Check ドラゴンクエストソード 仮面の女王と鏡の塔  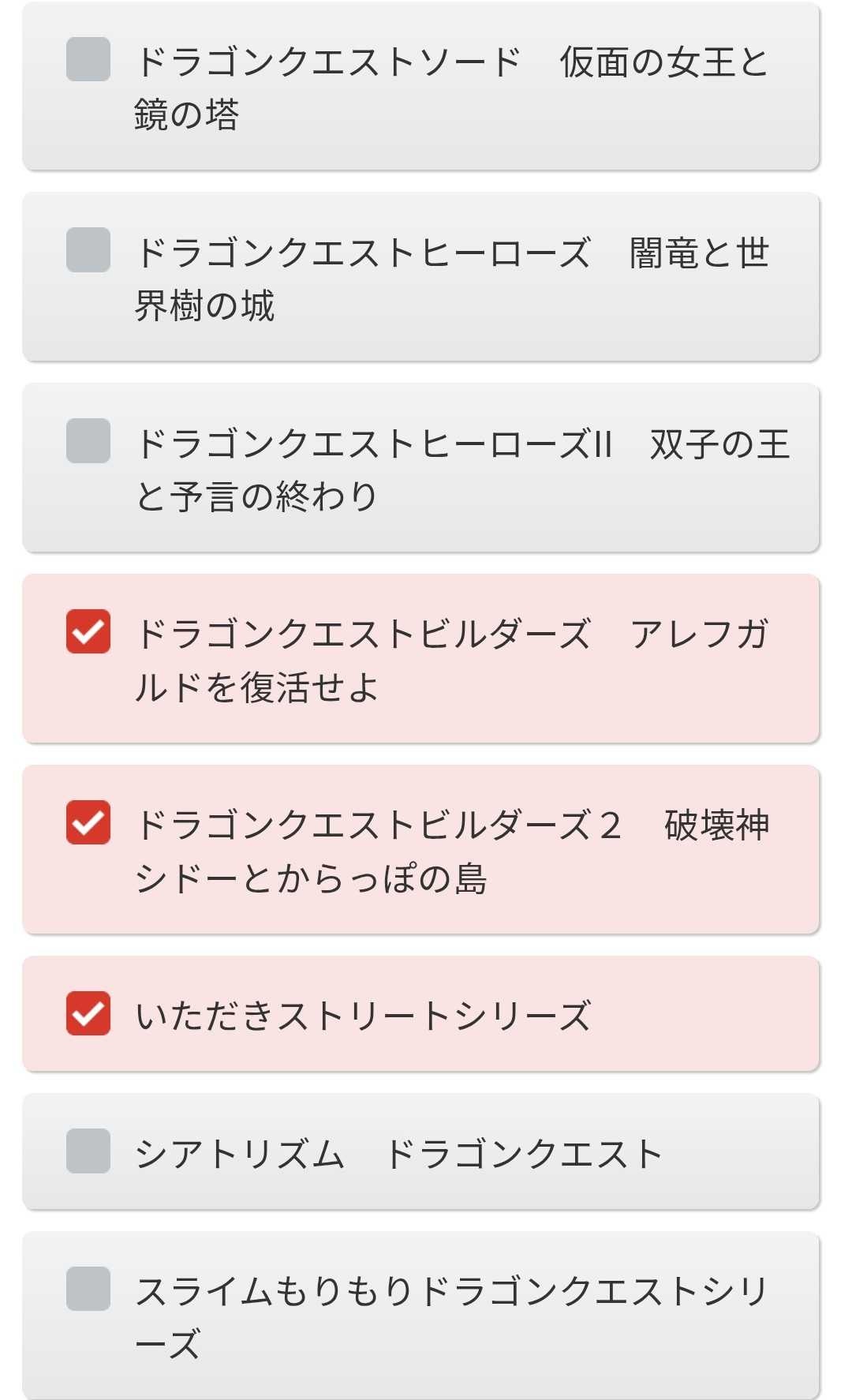point(88,59)
